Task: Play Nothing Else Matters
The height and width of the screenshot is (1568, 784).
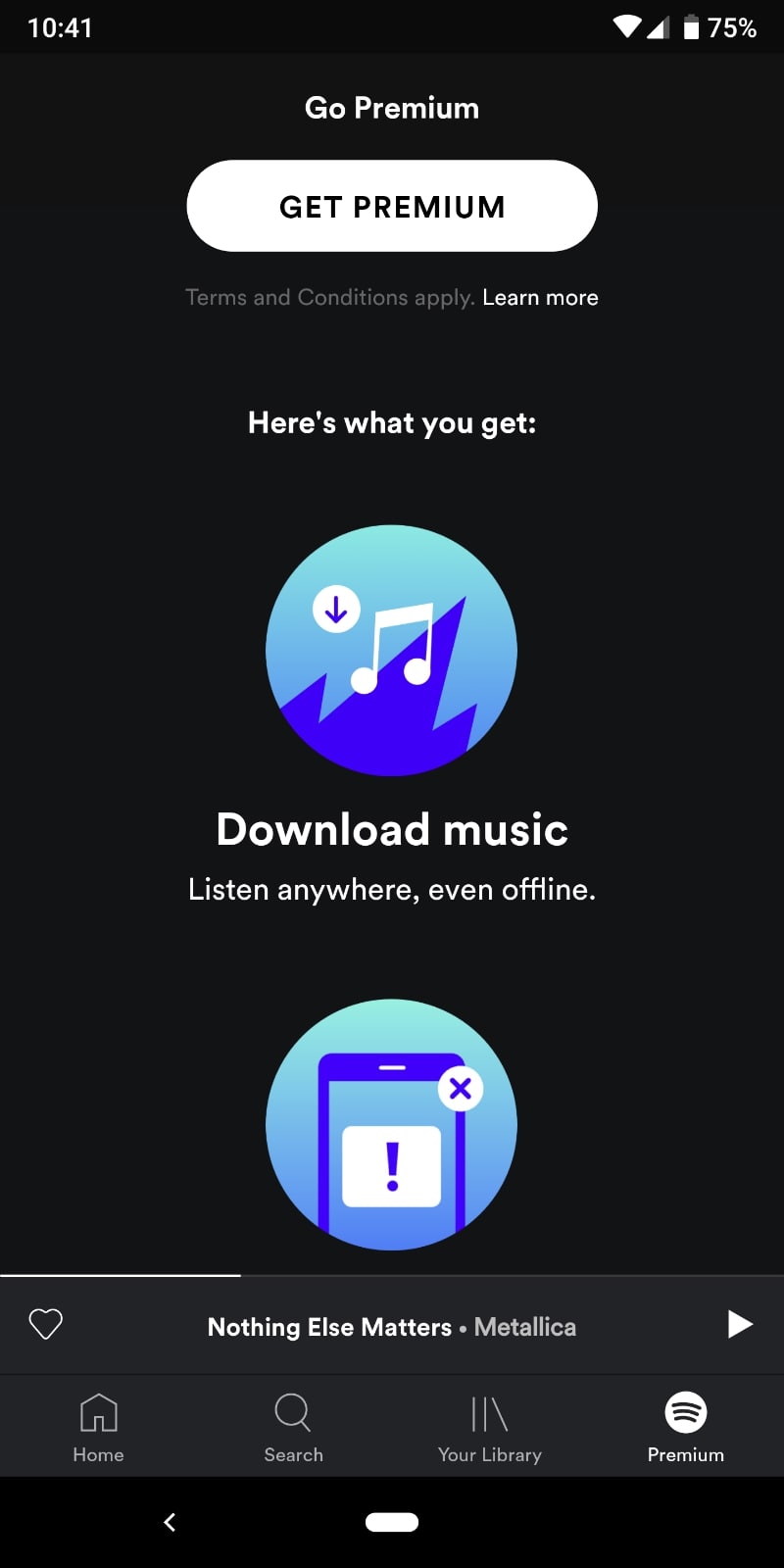Action: (740, 1324)
